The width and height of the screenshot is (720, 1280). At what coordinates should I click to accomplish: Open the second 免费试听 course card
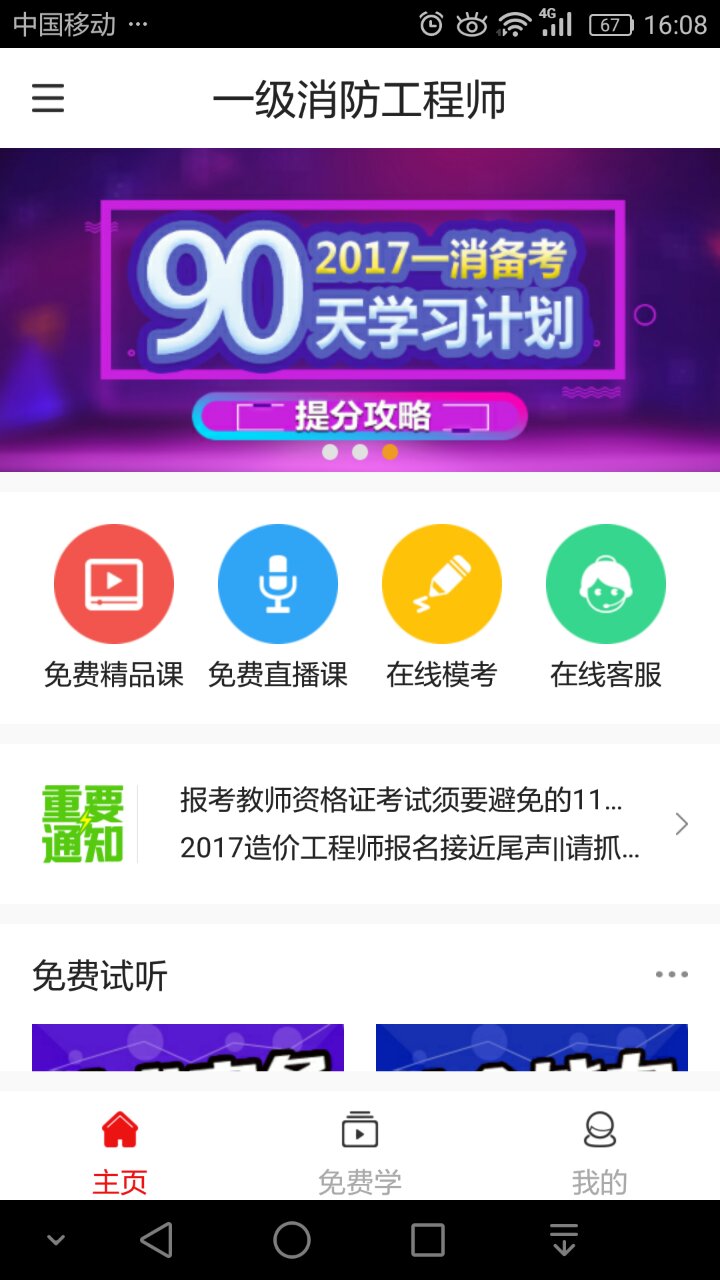click(x=532, y=1047)
